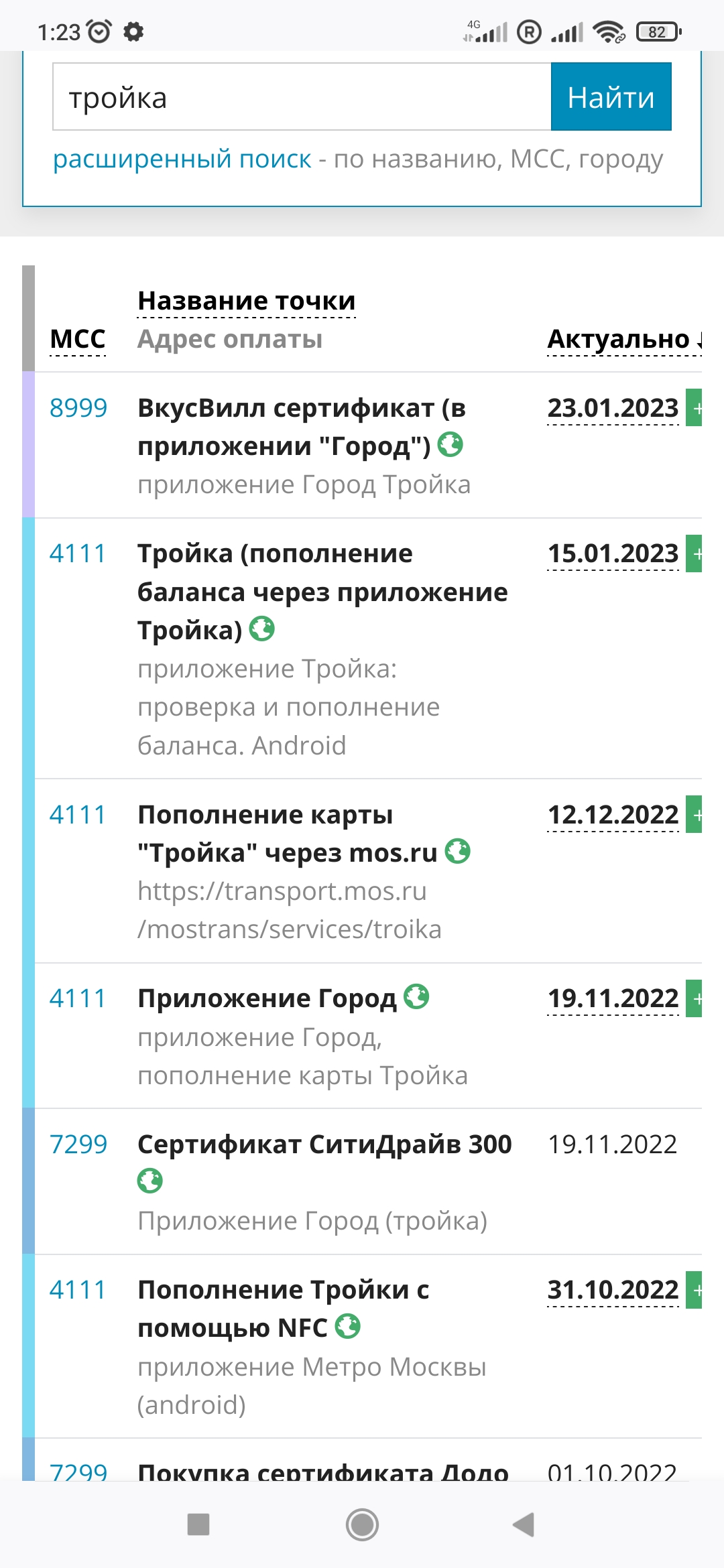
Task: Tap the search field containing тройка
Action: 302,97
